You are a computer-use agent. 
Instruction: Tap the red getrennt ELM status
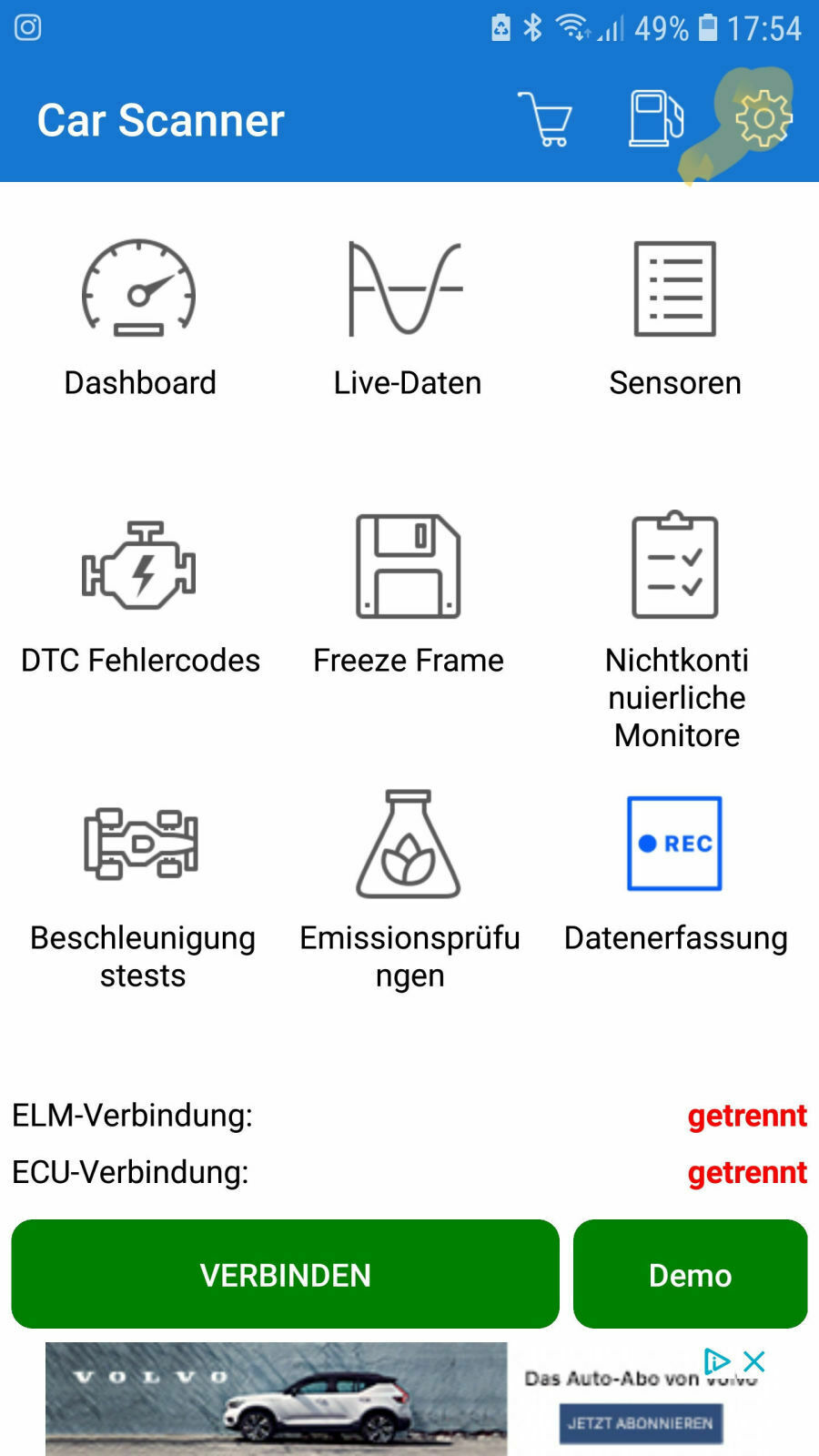747,1115
